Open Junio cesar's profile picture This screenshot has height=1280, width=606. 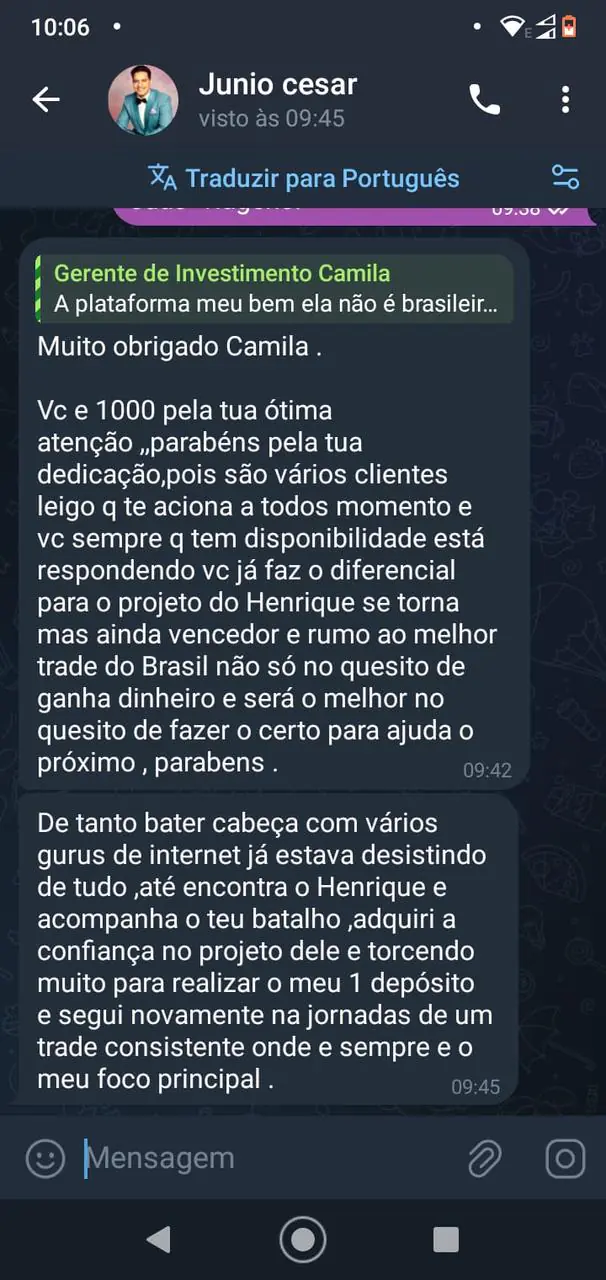pos(143,100)
